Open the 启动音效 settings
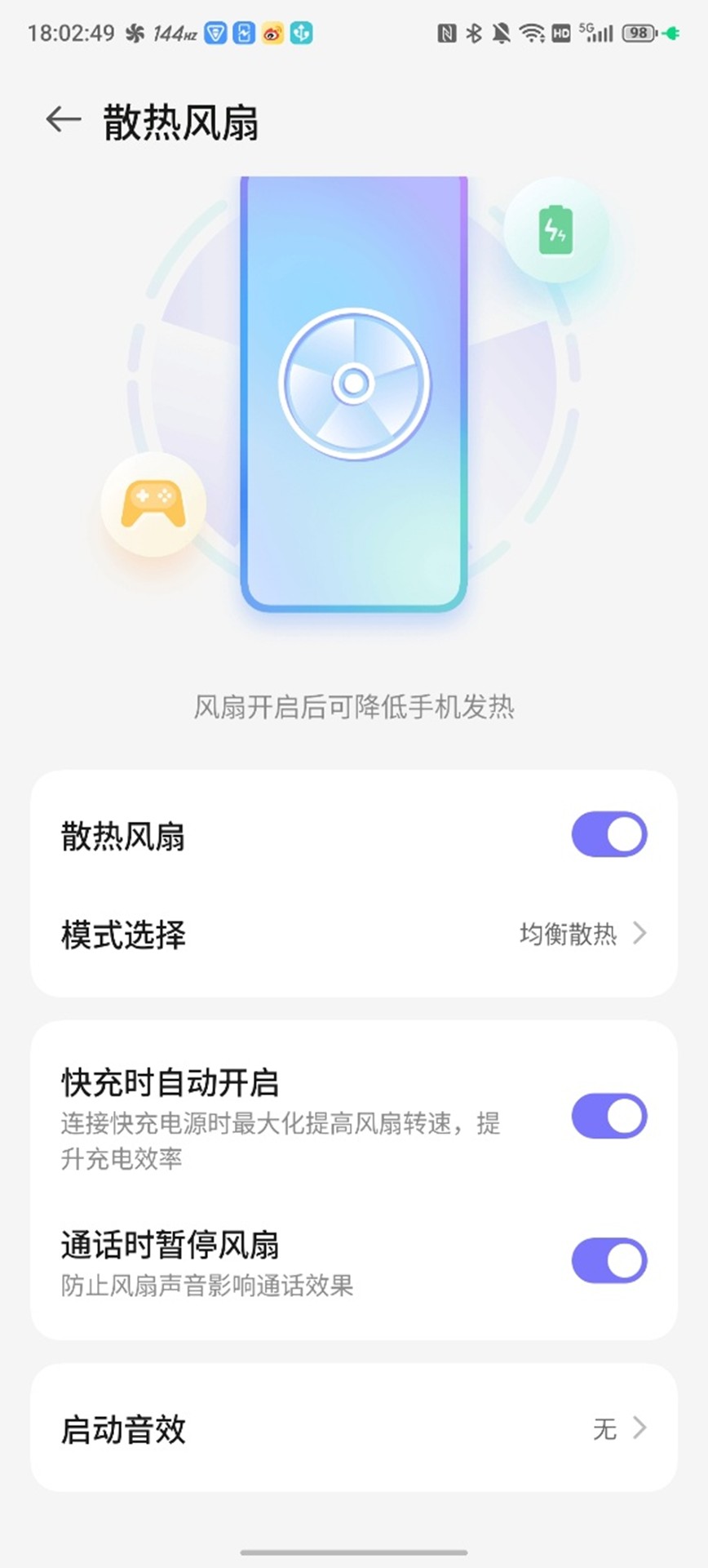 tap(354, 1428)
